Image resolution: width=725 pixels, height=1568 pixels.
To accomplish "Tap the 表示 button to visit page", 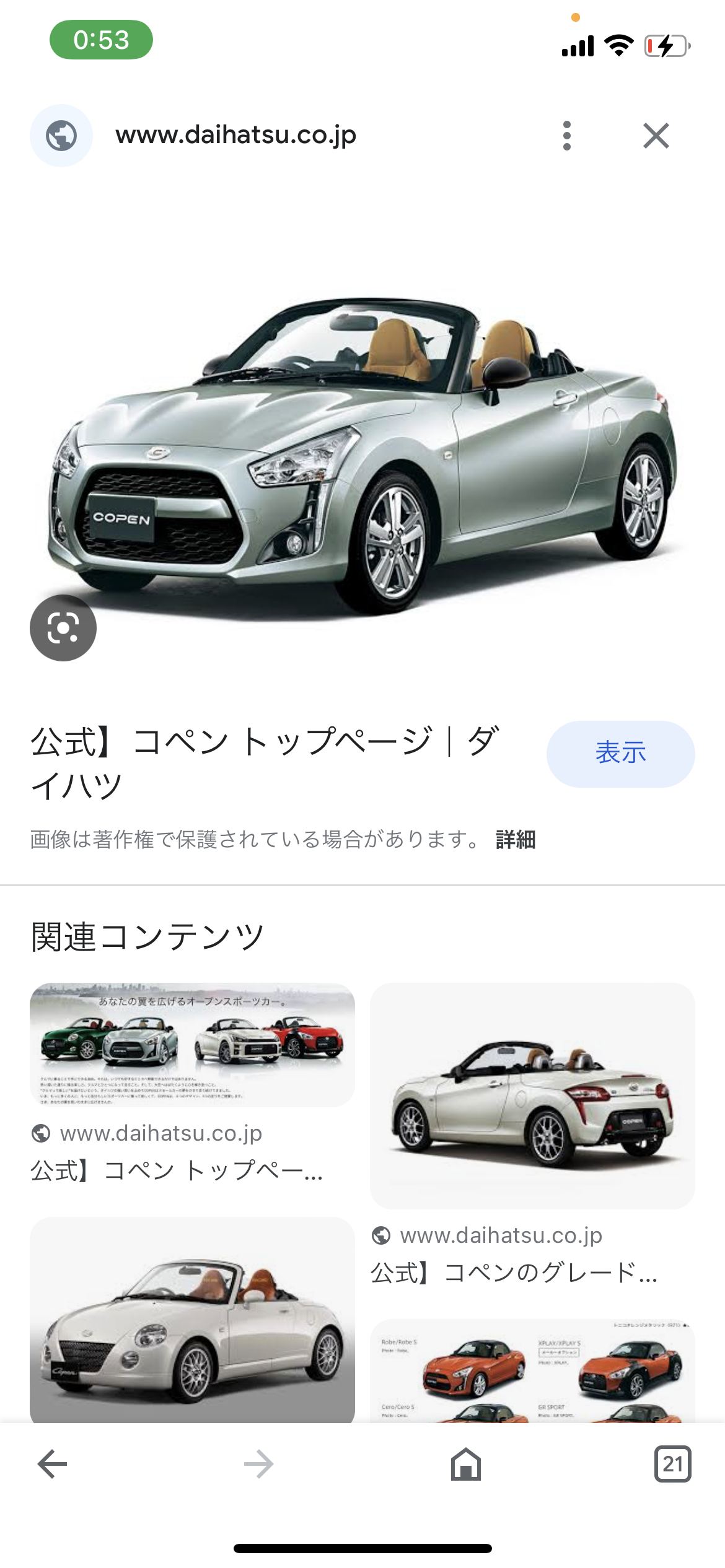I will [x=620, y=754].
